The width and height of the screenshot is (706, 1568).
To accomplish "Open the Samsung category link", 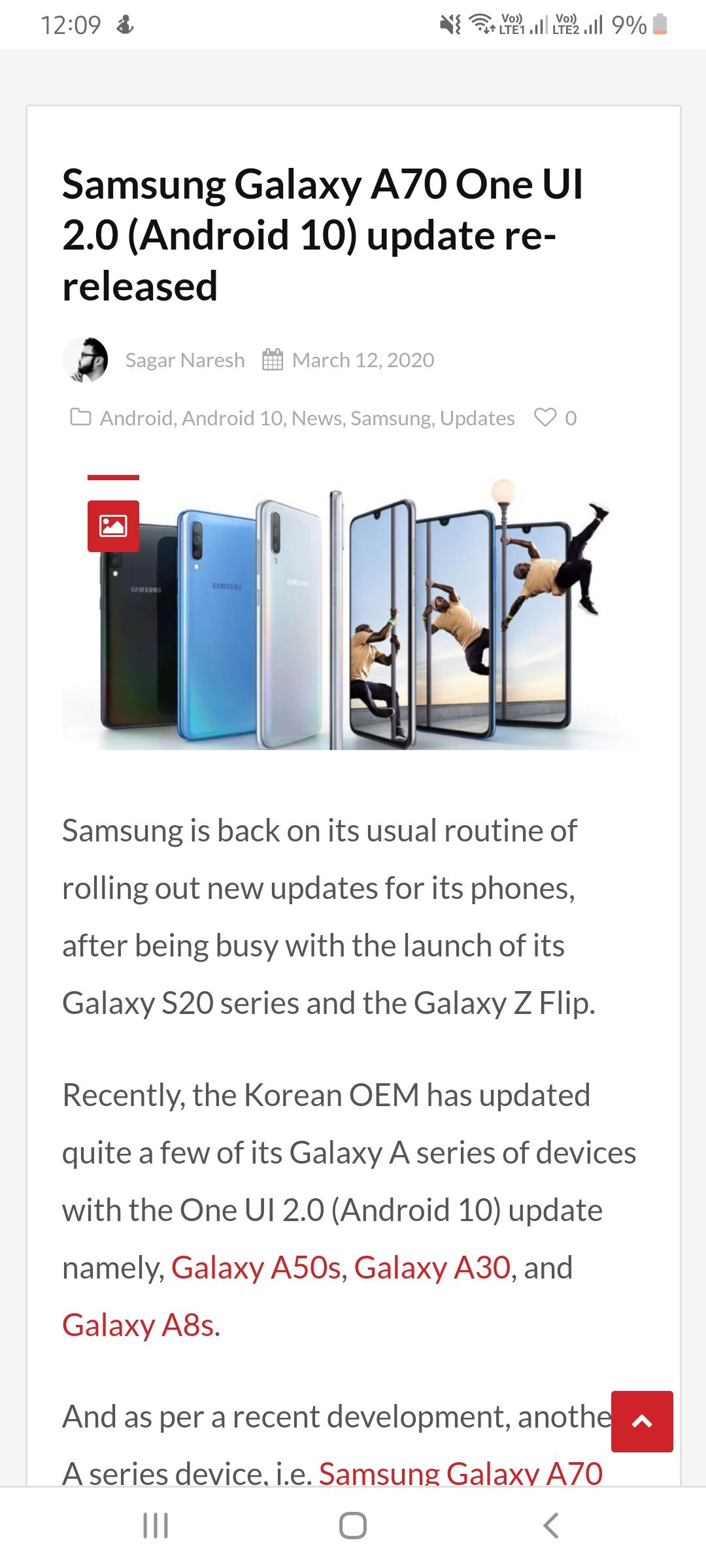I will pyautogui.click(x=392, y=418).
